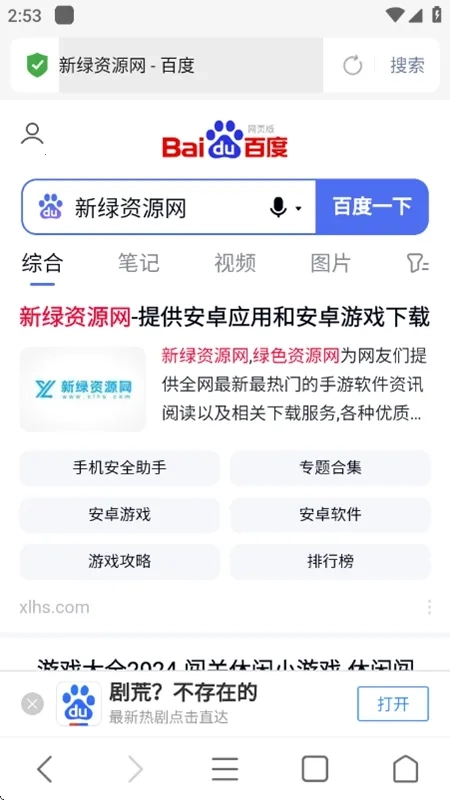Switch to the 笔记 tab
This screenshot has width=450, height=800.
pos(138,263)
